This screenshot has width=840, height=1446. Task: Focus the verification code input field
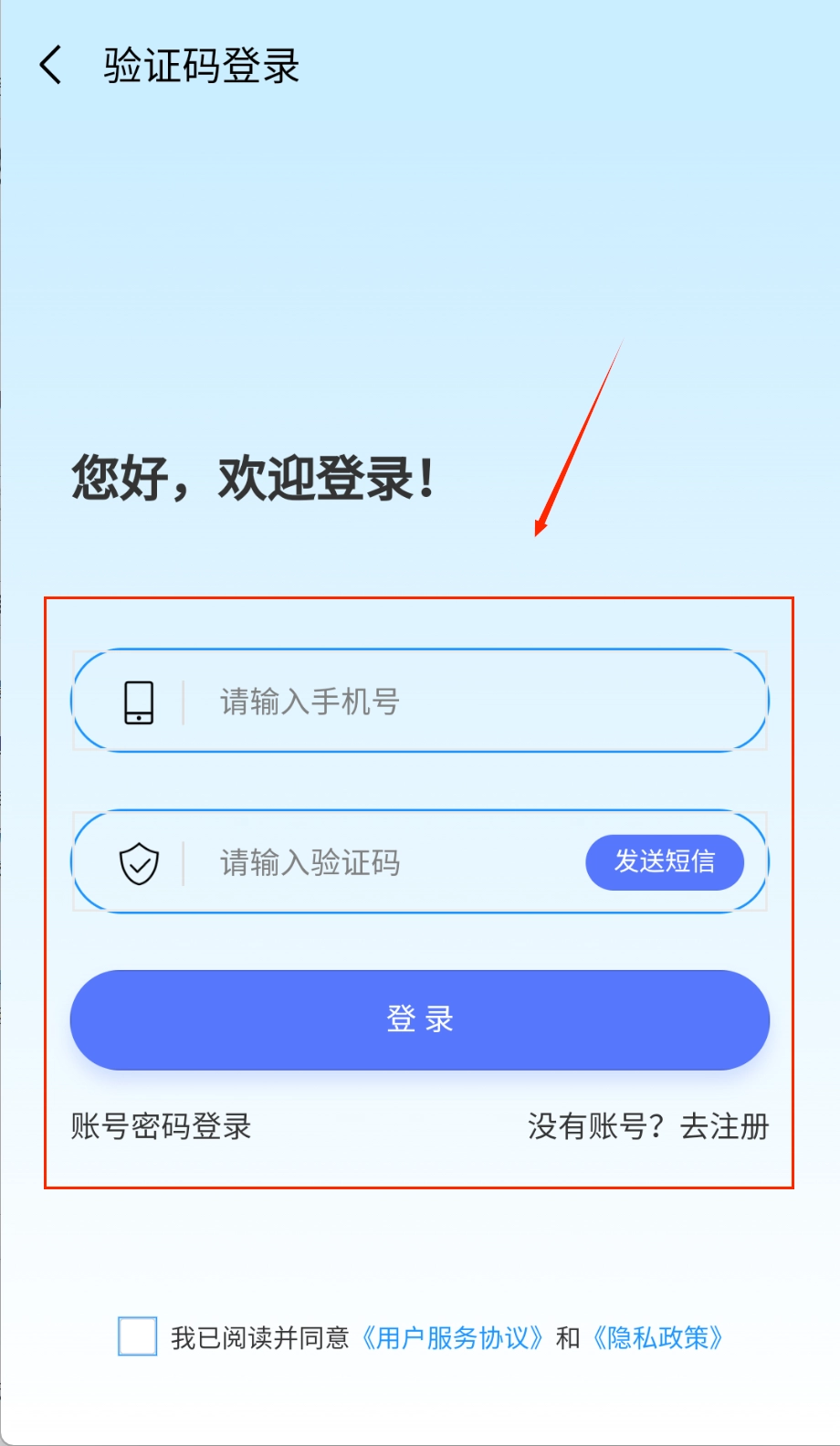point(383,862)
